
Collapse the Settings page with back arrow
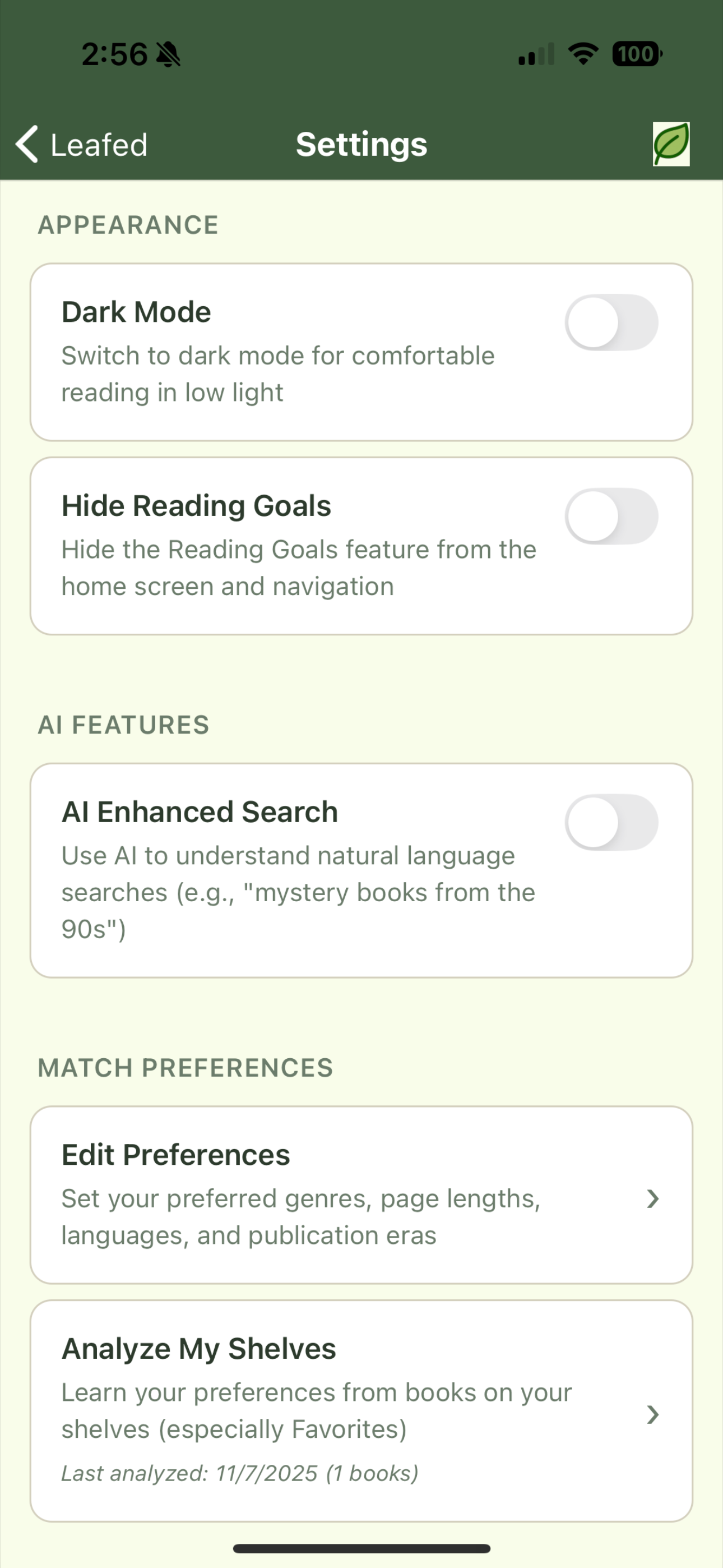click(25, 145)
